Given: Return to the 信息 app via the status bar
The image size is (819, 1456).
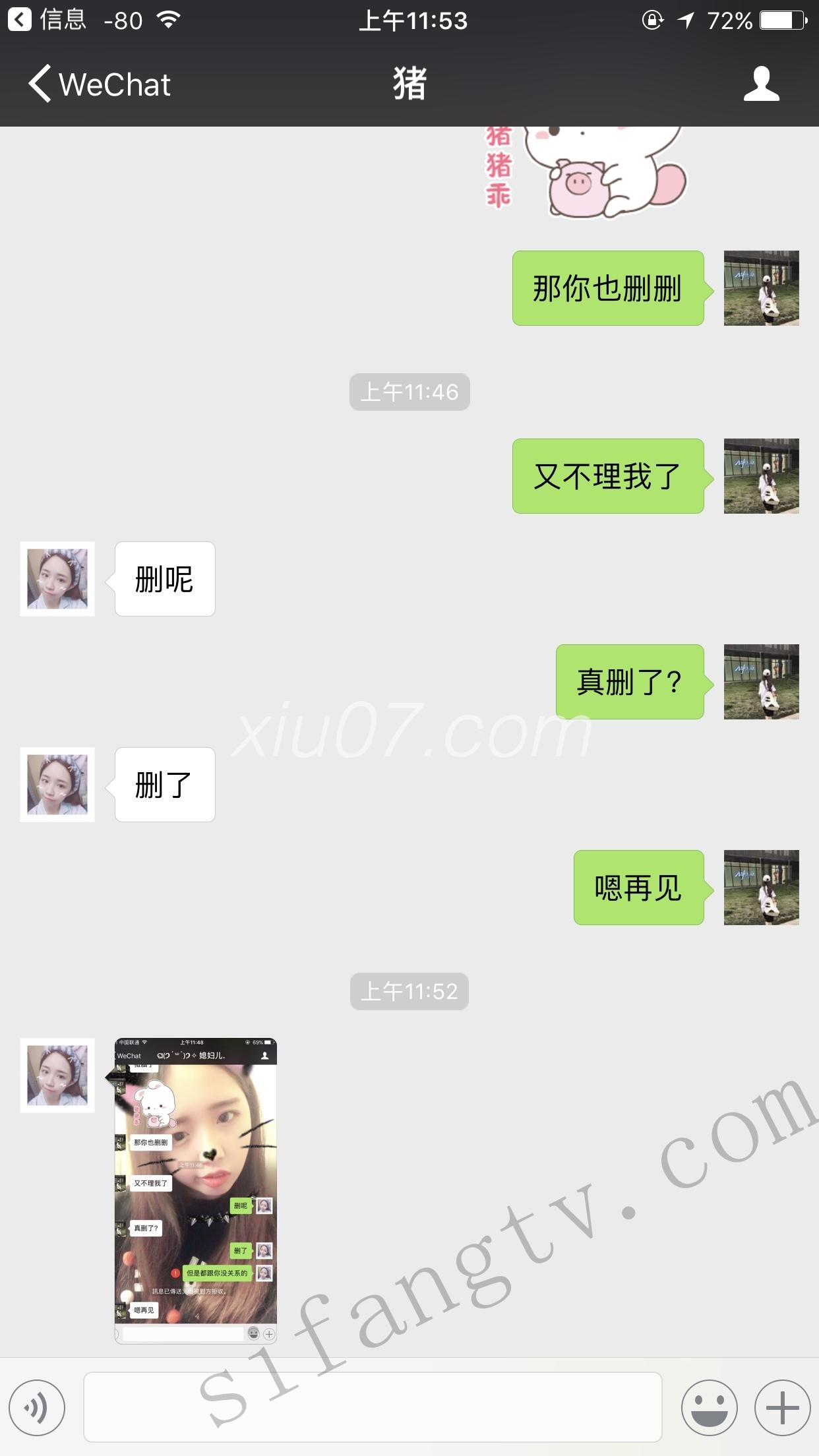Looking at the screenshot, I should (47, 20).
